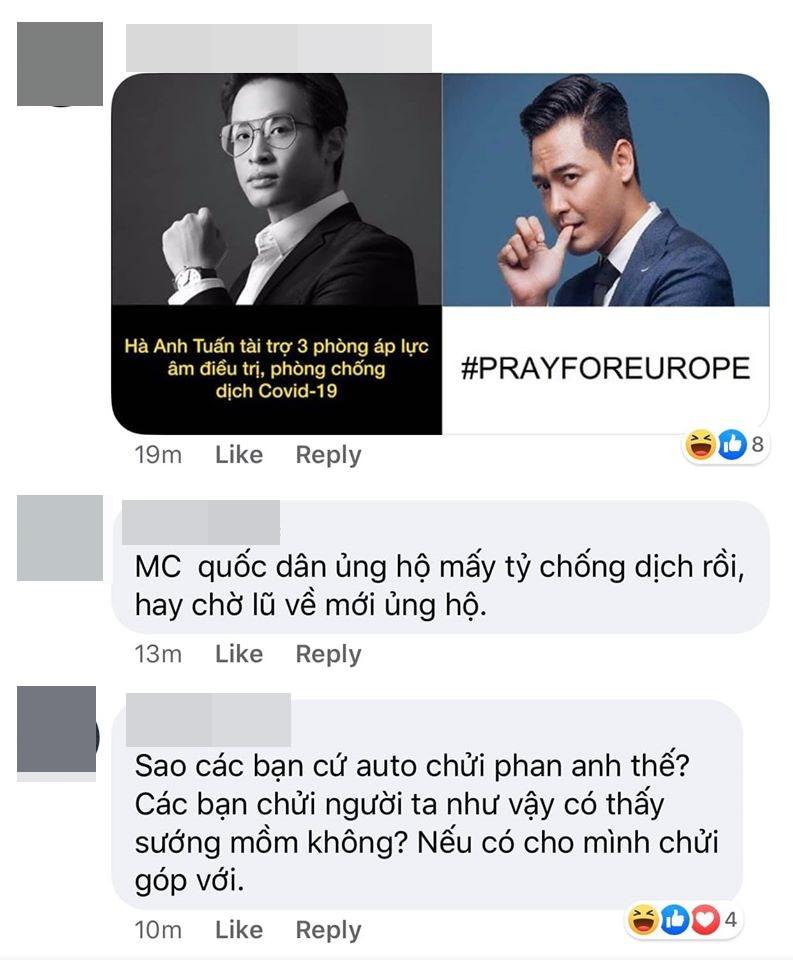Like the comment about MC quốc dân
This screenshot has width=793, height=960.
pyautogui.click(x=238, y=654)
